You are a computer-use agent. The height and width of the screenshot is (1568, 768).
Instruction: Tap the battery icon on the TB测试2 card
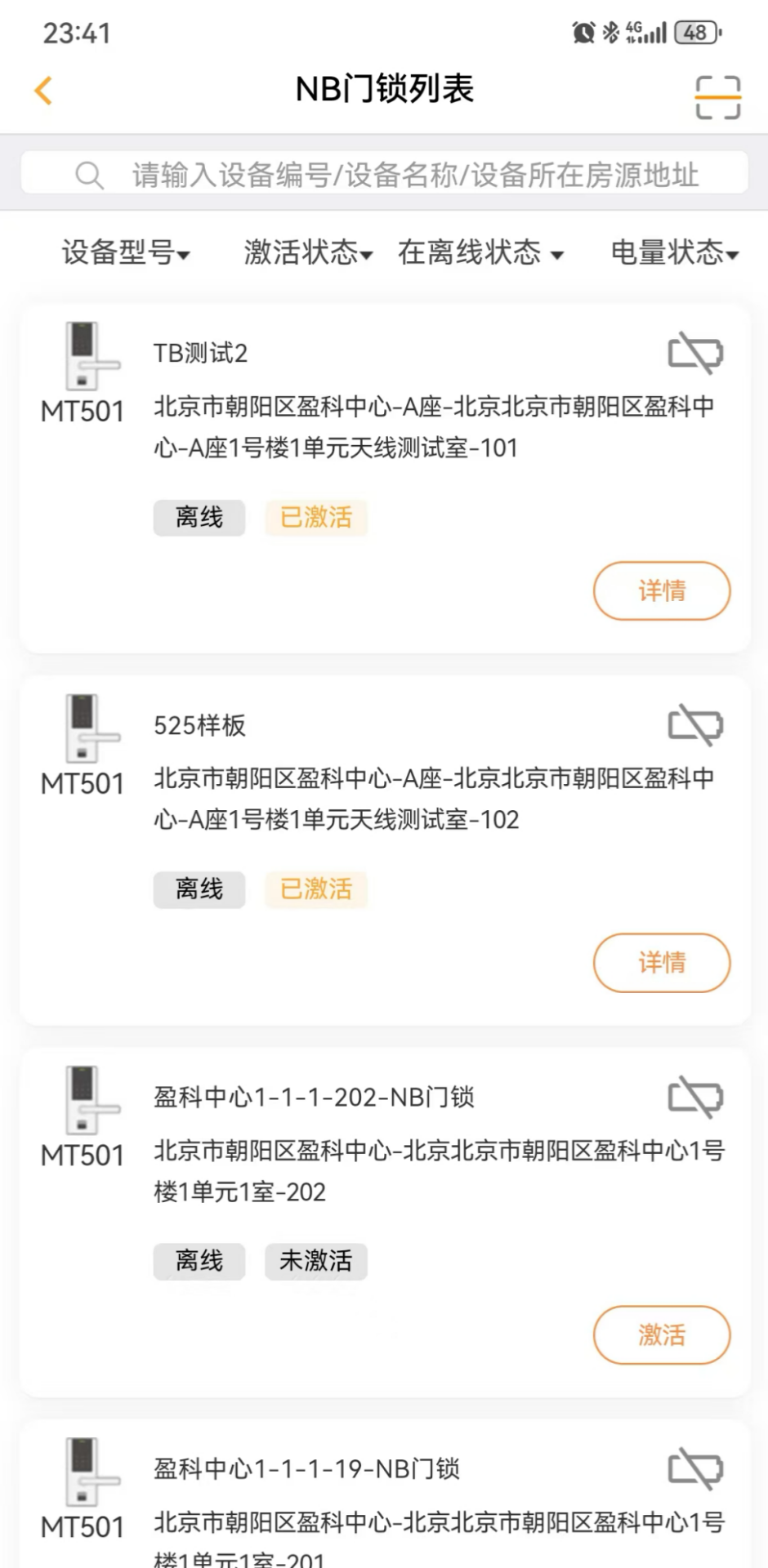[694, 353]
